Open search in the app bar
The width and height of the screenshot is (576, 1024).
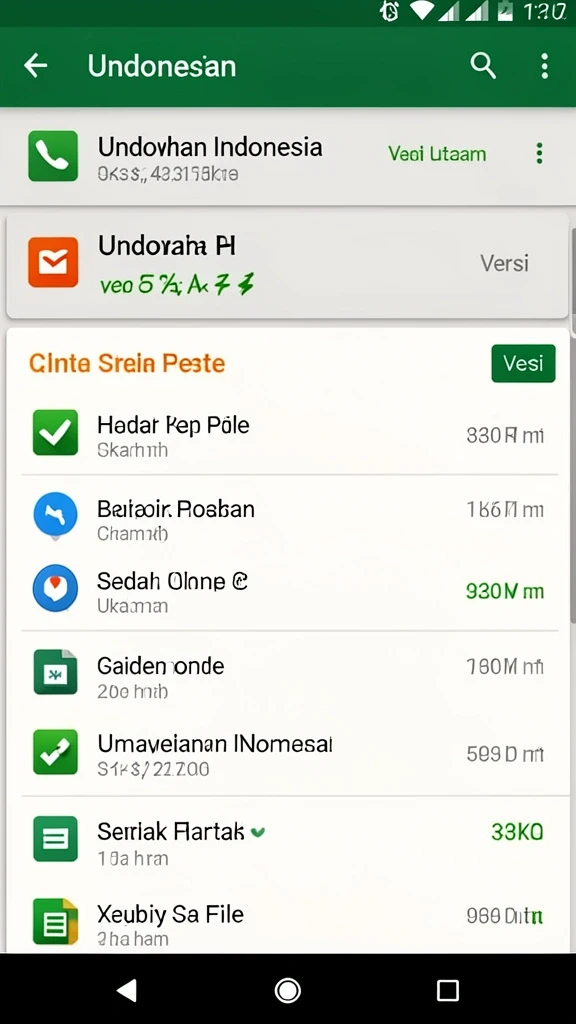[483, 66]
